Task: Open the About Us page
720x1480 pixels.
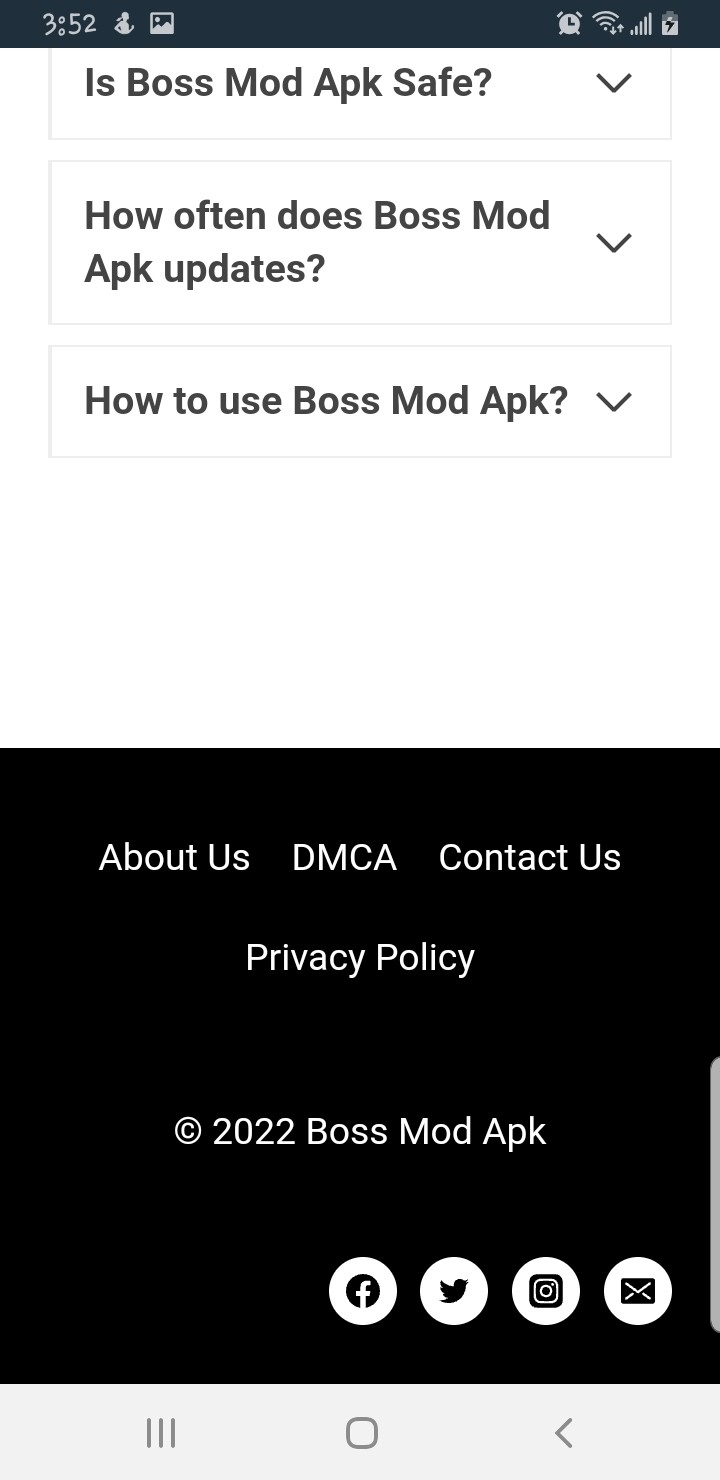Action: tap(174, 857)
